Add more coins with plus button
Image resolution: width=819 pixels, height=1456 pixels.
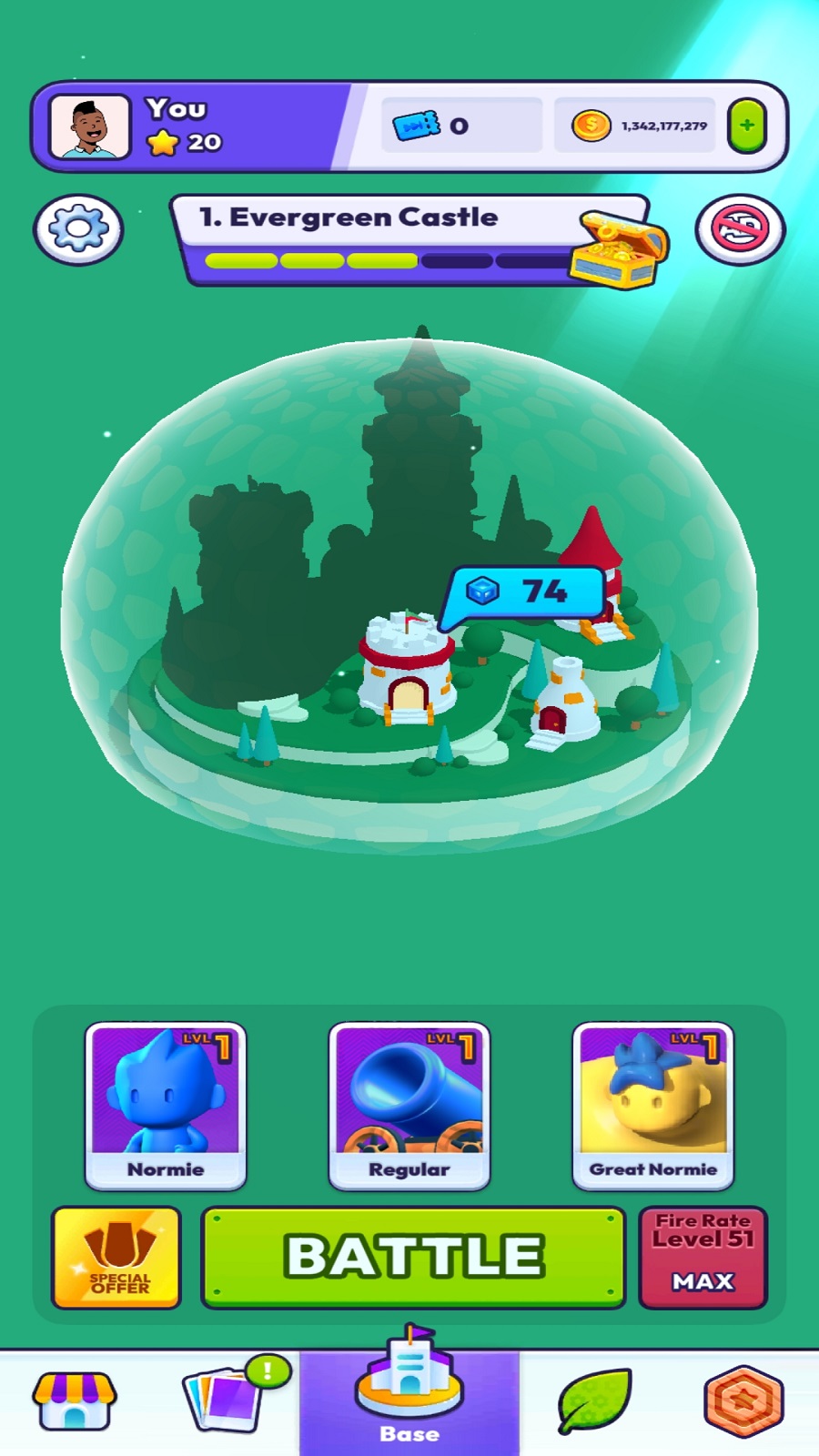click(747, 126)
